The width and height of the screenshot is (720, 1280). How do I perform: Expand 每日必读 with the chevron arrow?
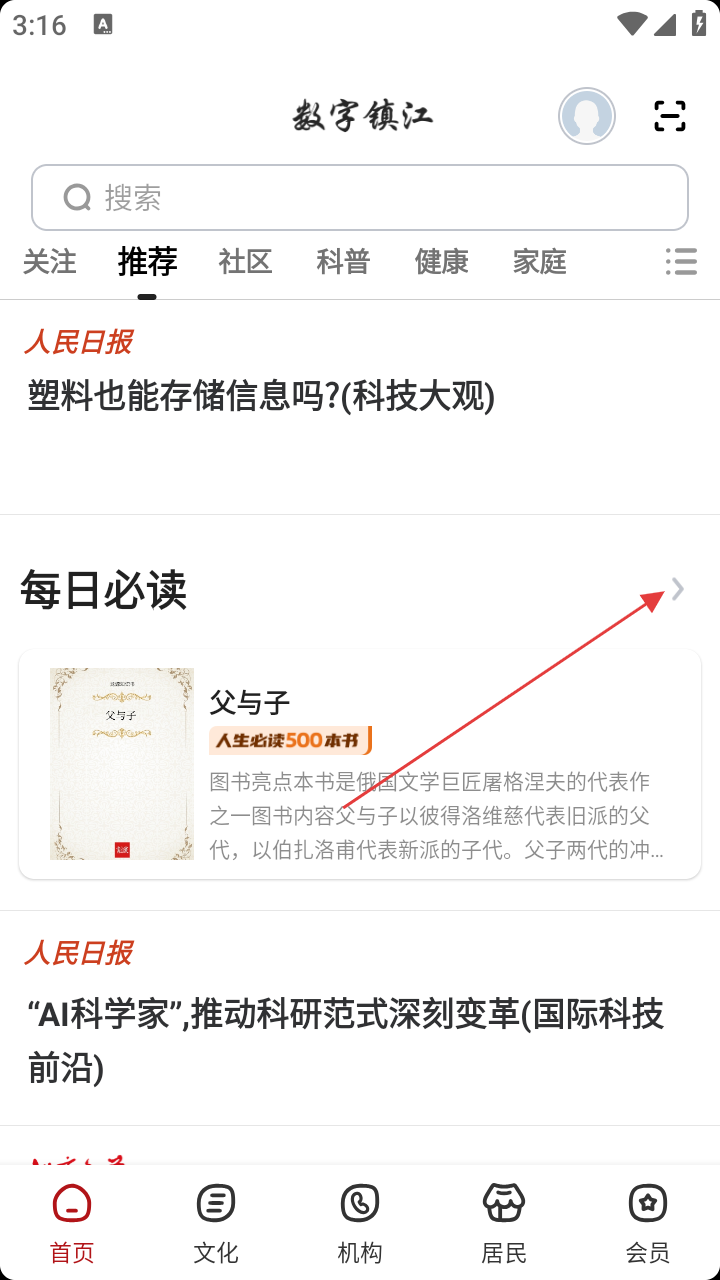tap(678, 589)
